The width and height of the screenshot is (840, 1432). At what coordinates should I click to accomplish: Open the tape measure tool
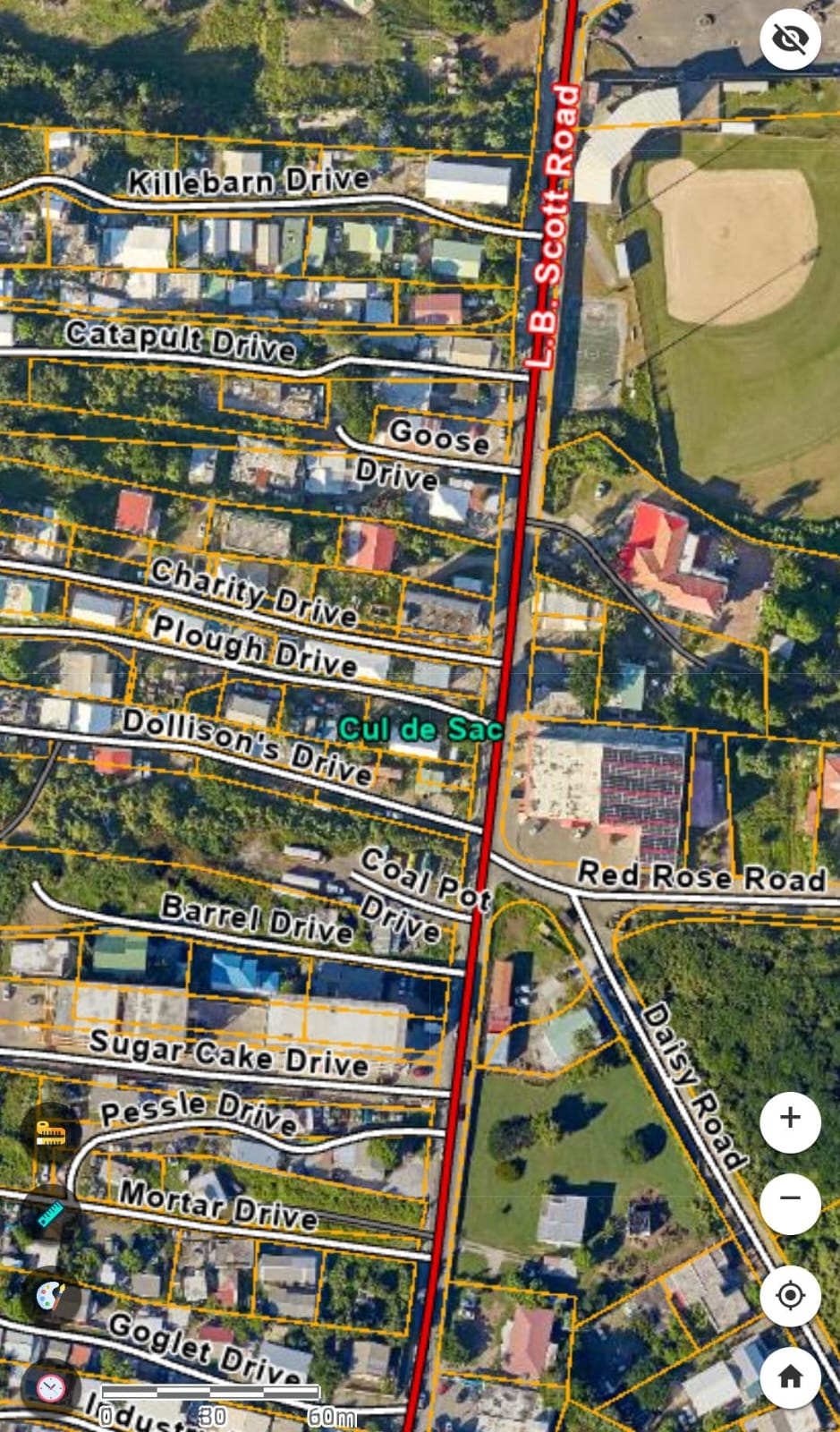(51, 1134)
